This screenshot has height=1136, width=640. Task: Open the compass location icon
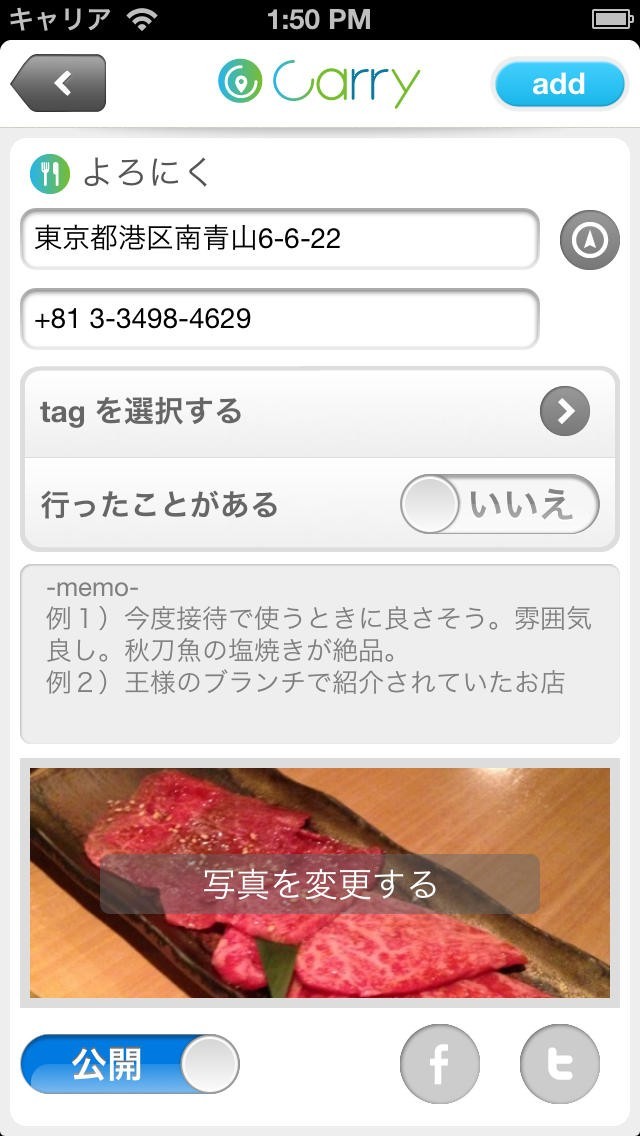590,240
